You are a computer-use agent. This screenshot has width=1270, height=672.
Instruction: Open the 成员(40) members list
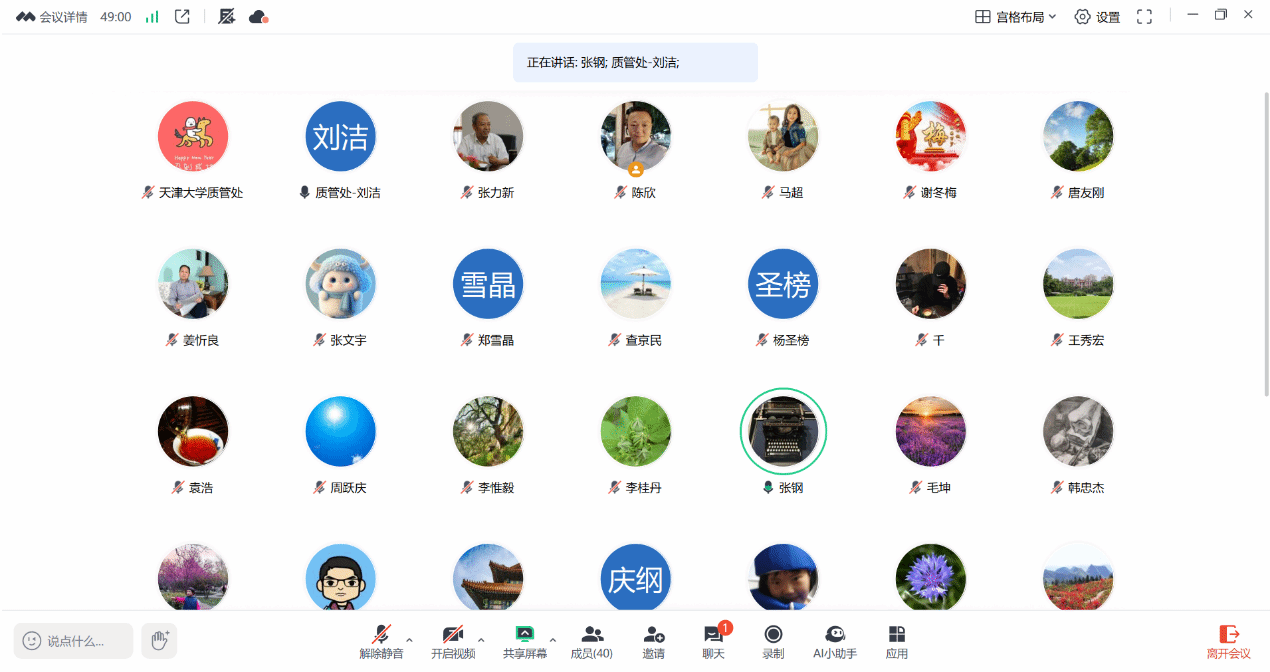coord(591,640)
